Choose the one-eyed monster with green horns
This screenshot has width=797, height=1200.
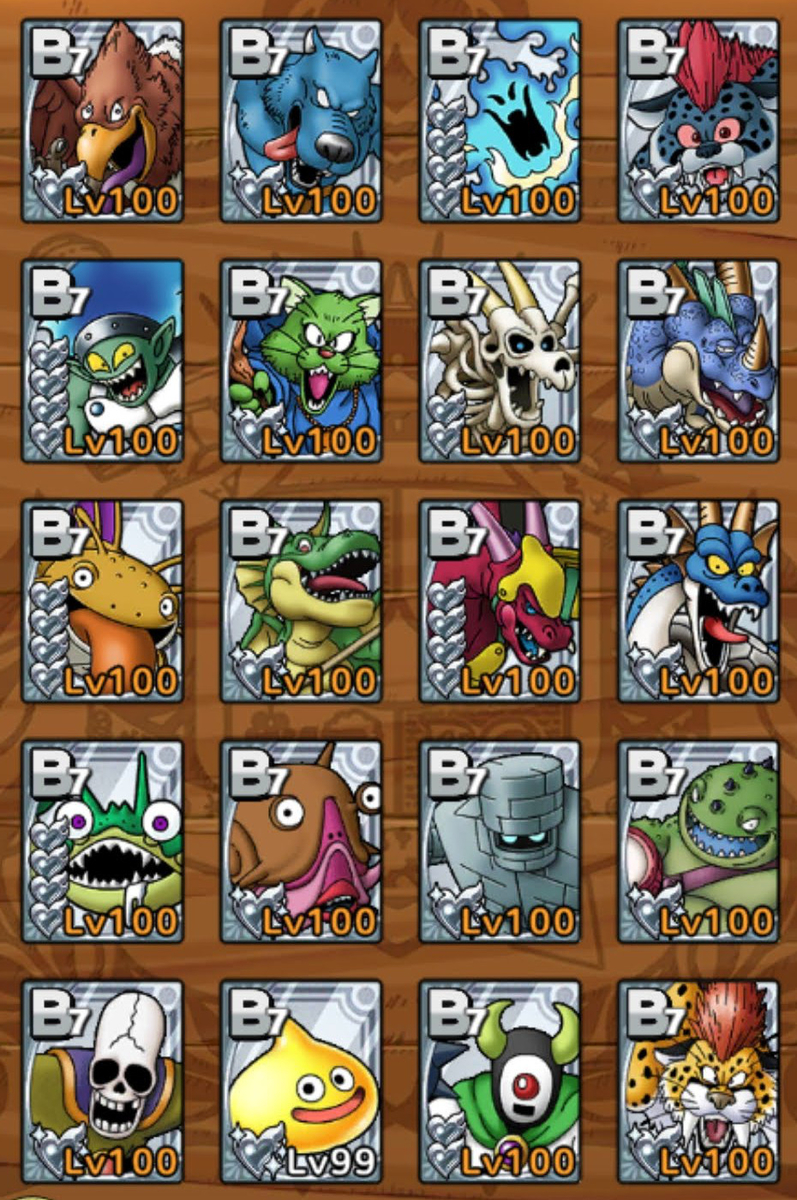[x=500, y=1080]
